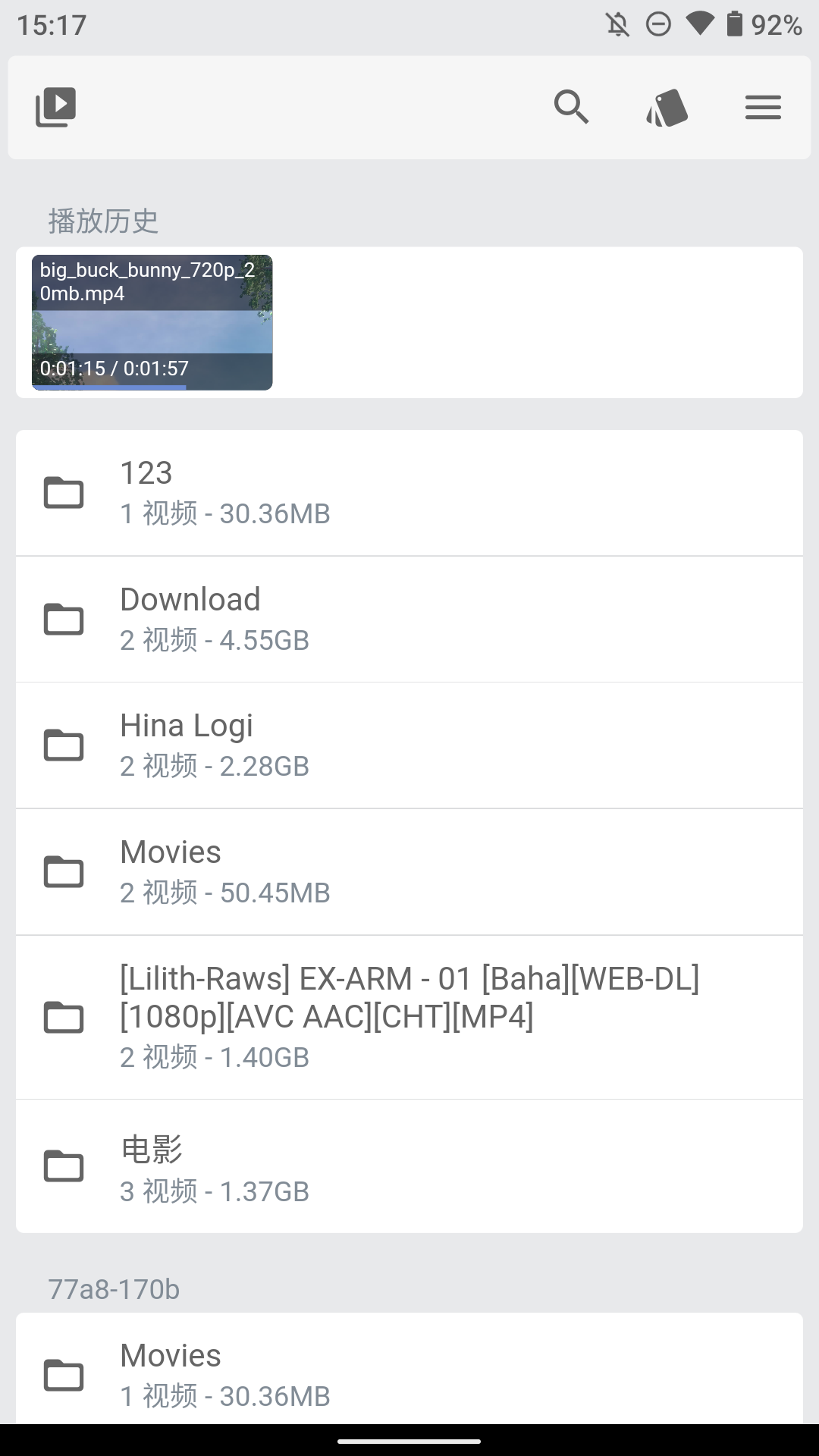Resume big_buck_bunny_720p_20mb.mp4 from history

(x=152, y=322)
